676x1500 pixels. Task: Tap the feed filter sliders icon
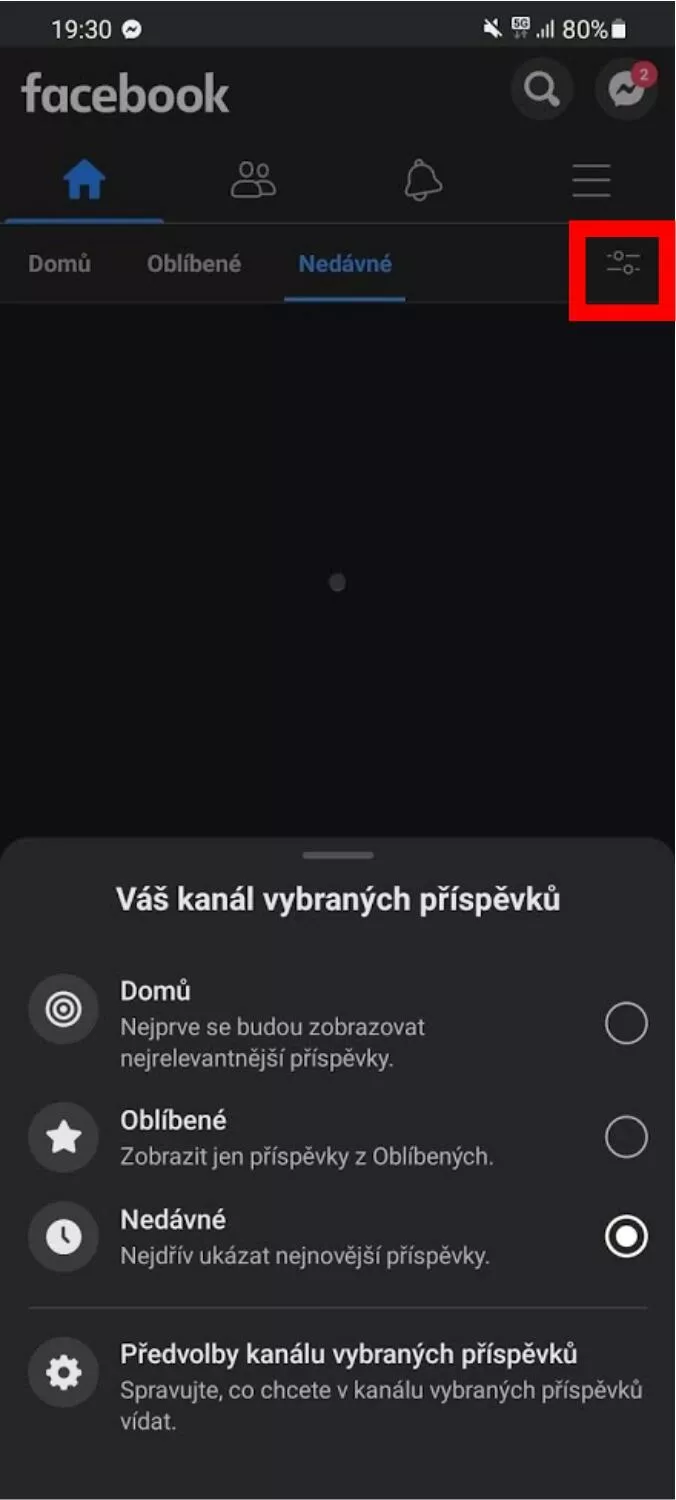pyautogui.click(x=623, y=264)
